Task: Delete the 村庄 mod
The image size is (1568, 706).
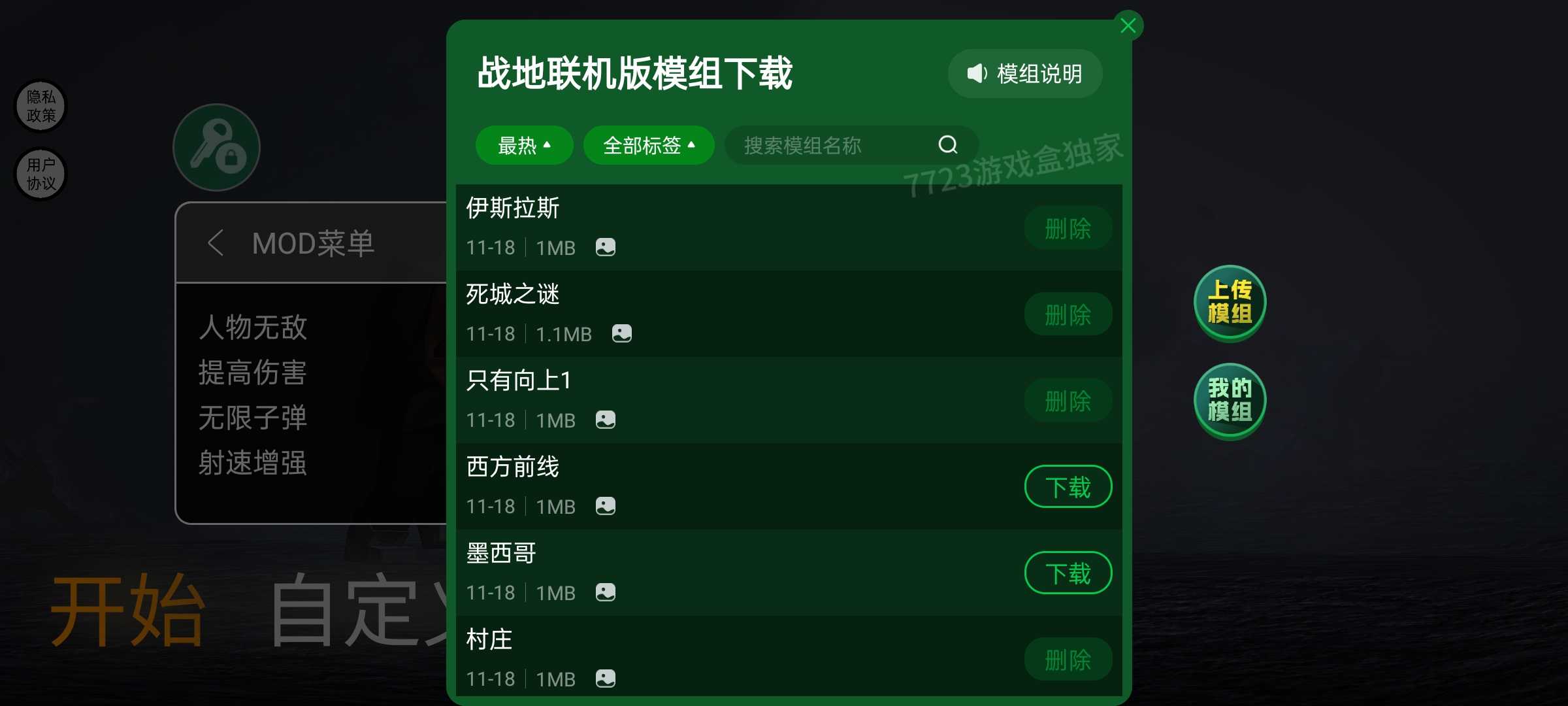Action: coord(1068,660)
